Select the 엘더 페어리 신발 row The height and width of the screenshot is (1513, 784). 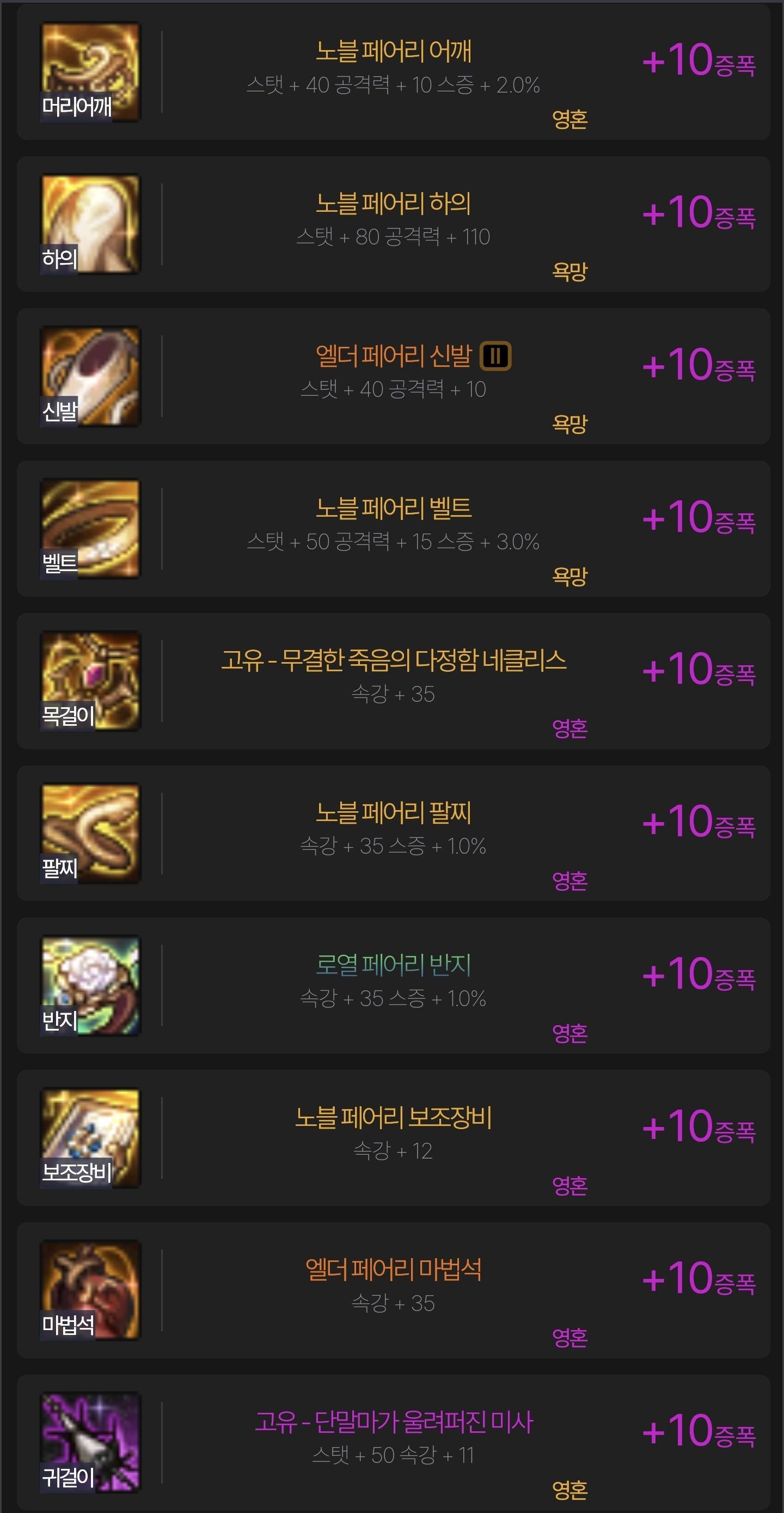(394, 376)
